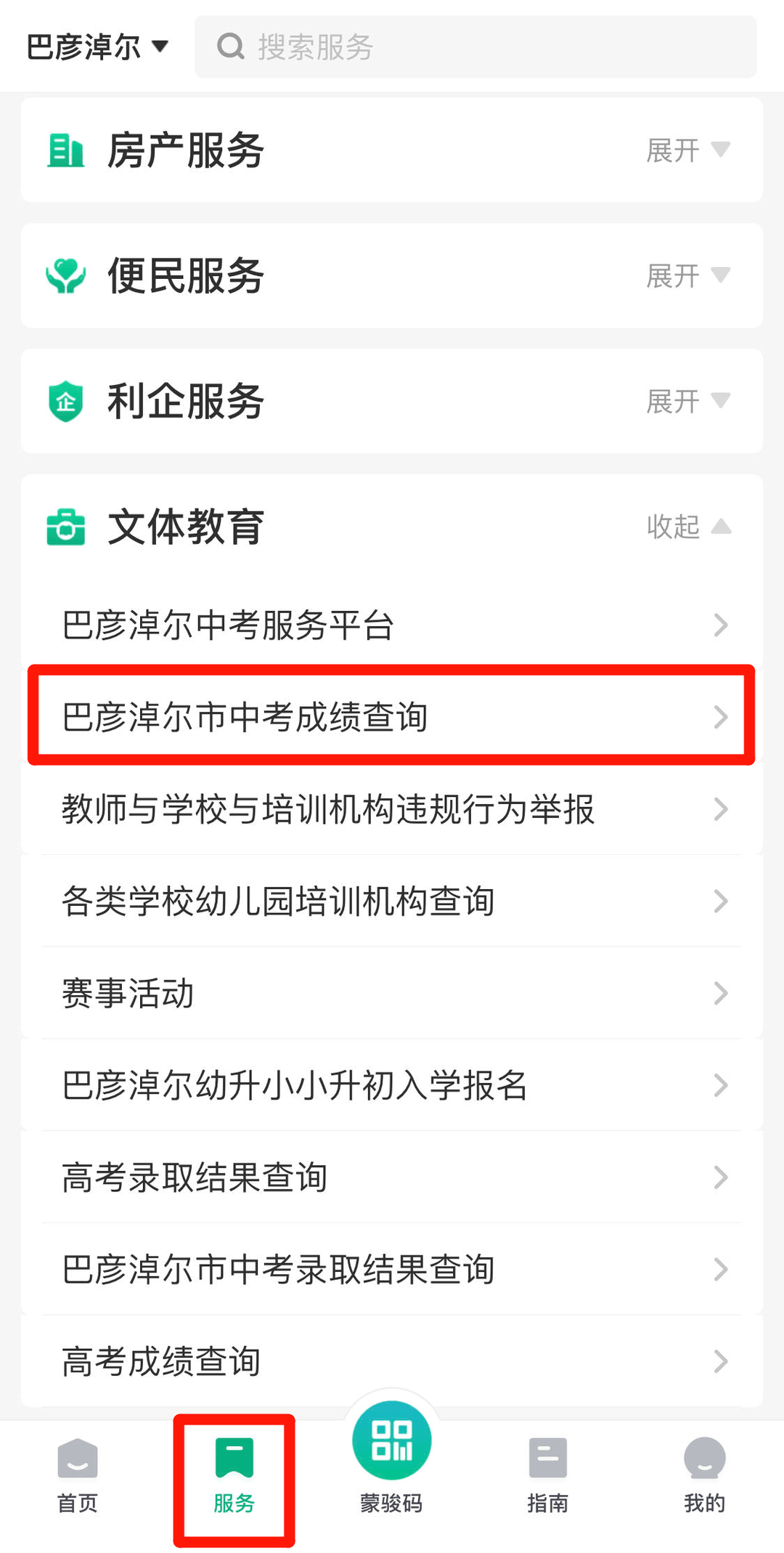Open 高考录取结果查询
The width and height of the screenshot is (784, 1553).
pos(392,1177)
